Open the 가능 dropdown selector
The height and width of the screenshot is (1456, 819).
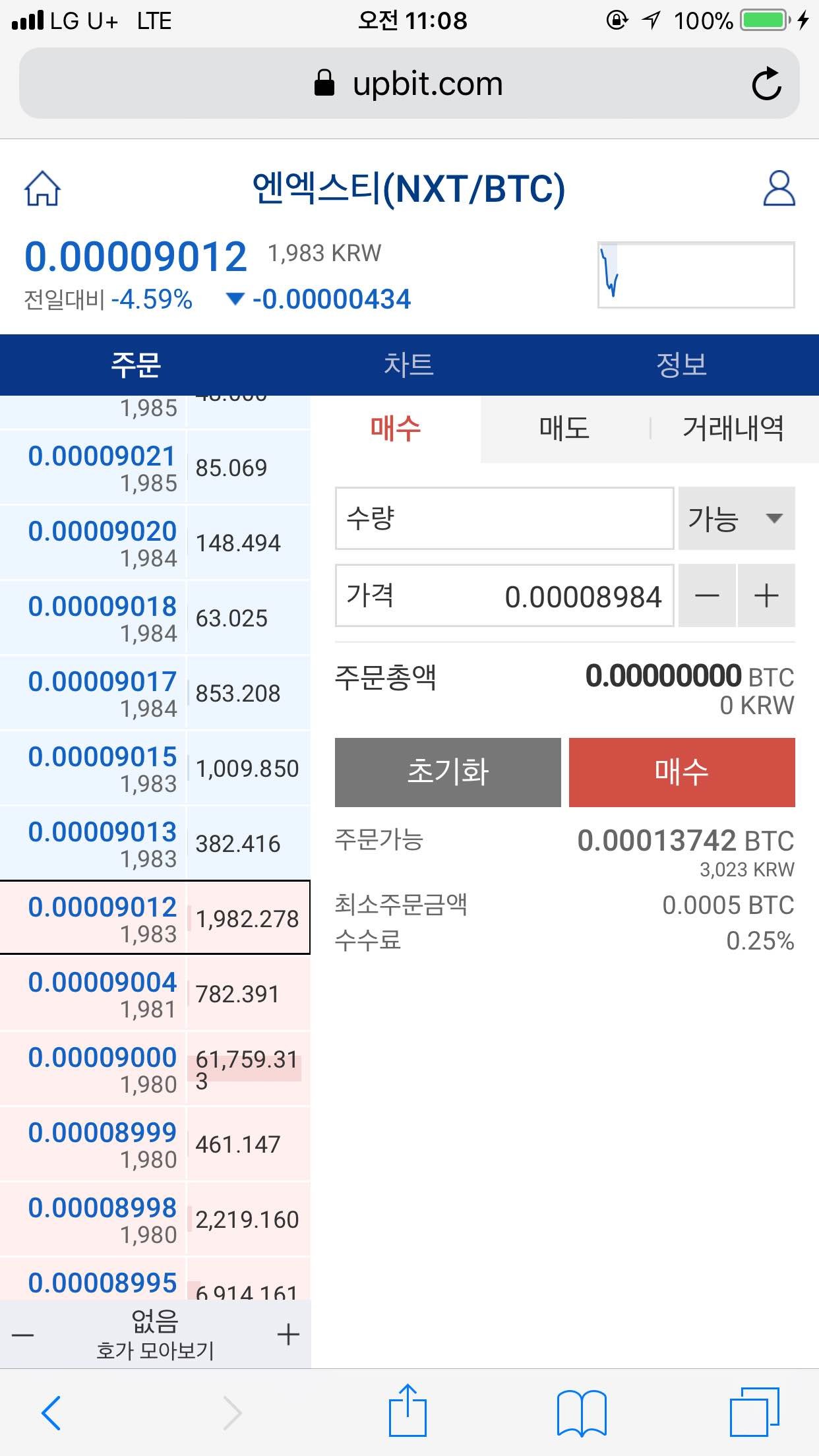pos(735,519)
